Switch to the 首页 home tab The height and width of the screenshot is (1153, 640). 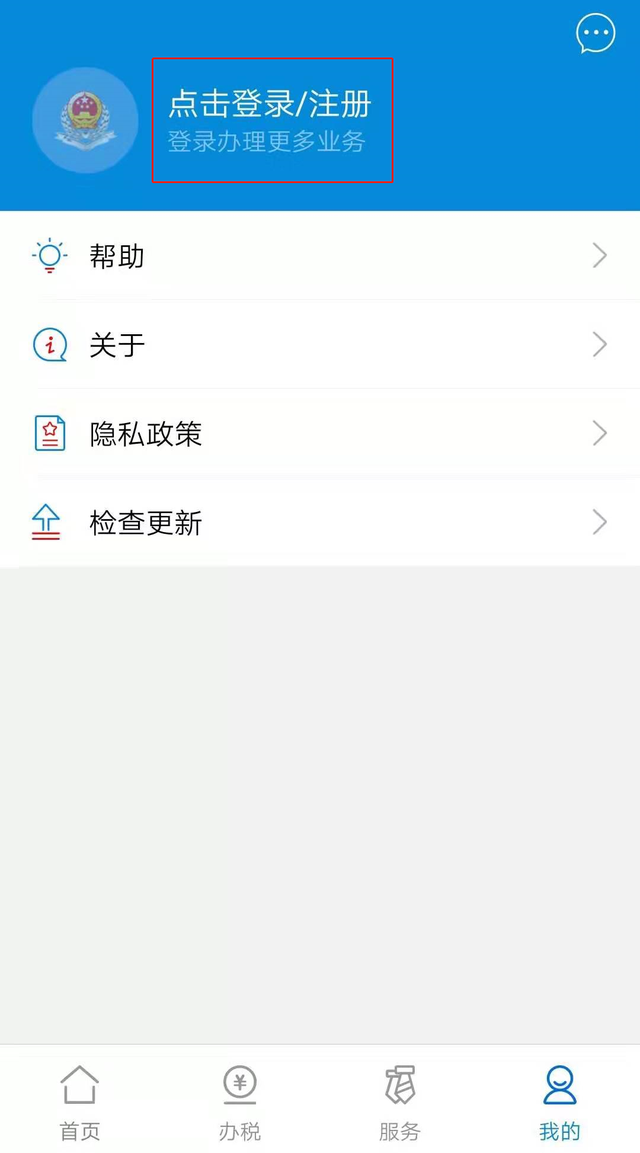(80, 1102)
